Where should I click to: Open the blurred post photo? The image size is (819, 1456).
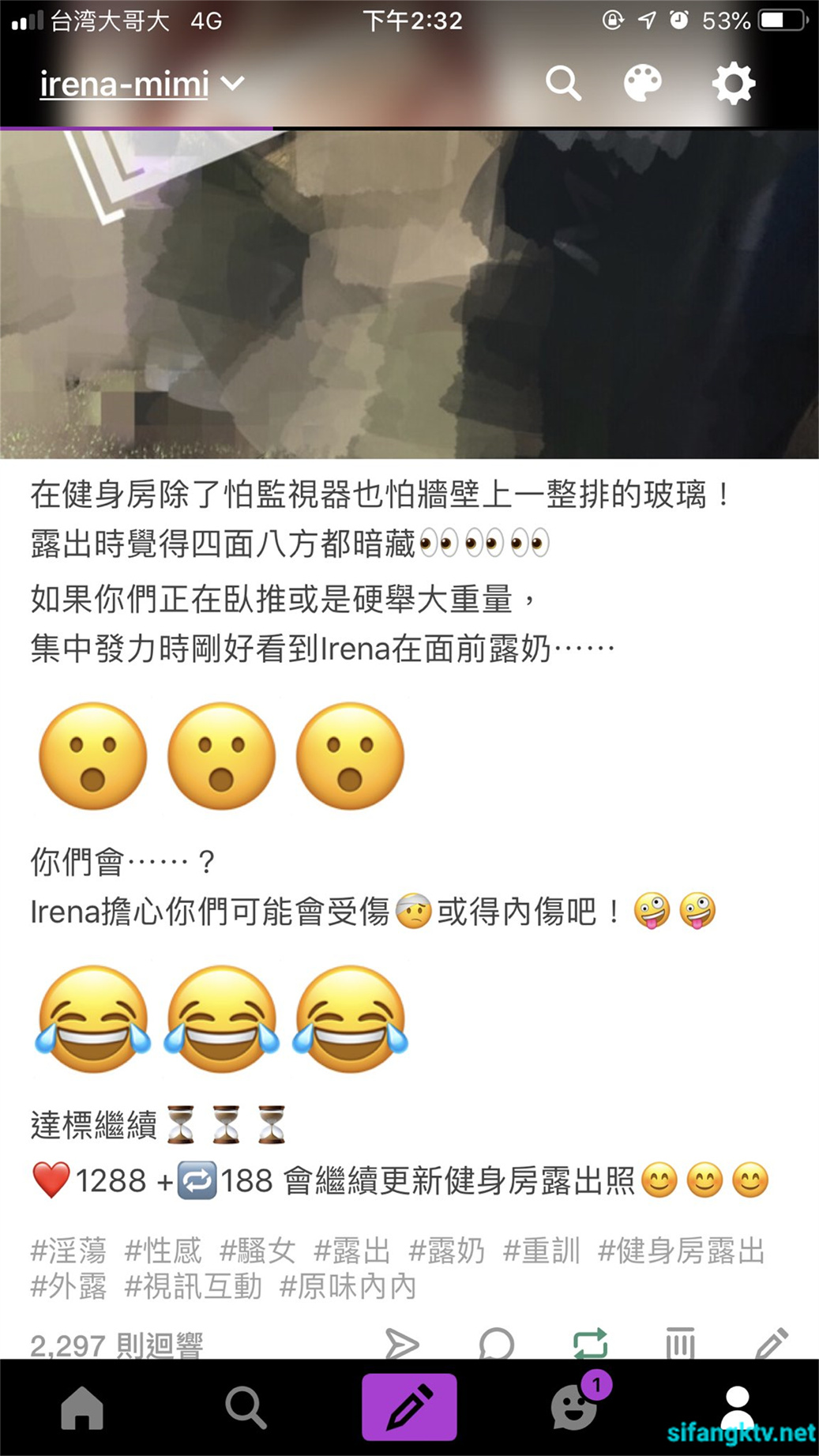point(409,294)
